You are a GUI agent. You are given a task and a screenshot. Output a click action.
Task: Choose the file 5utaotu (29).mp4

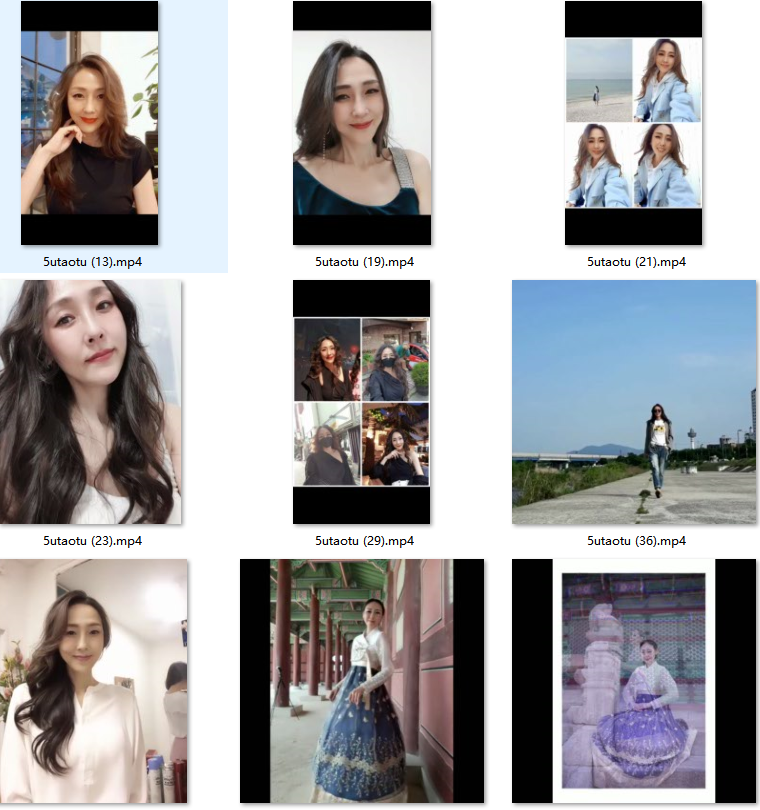[362, 402]
